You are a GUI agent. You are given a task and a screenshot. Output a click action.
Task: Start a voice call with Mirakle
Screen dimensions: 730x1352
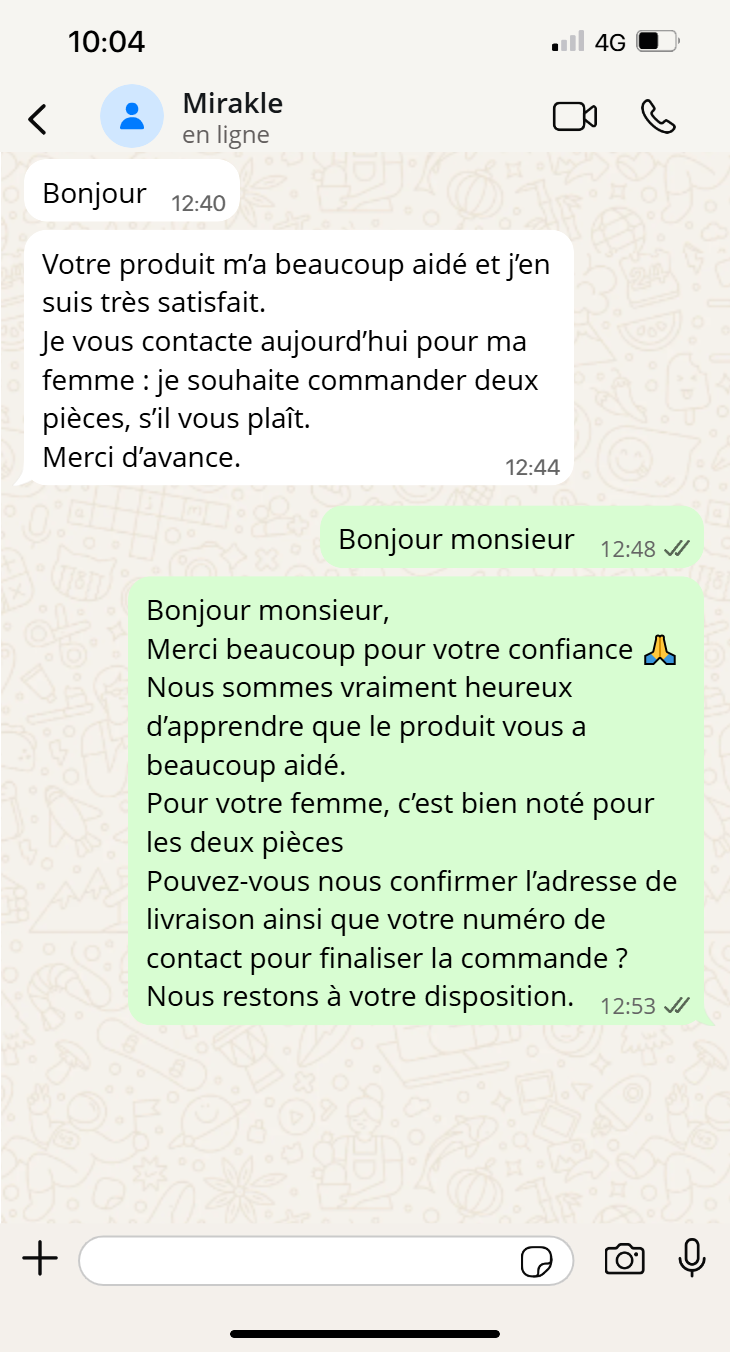tap(658, 117)
